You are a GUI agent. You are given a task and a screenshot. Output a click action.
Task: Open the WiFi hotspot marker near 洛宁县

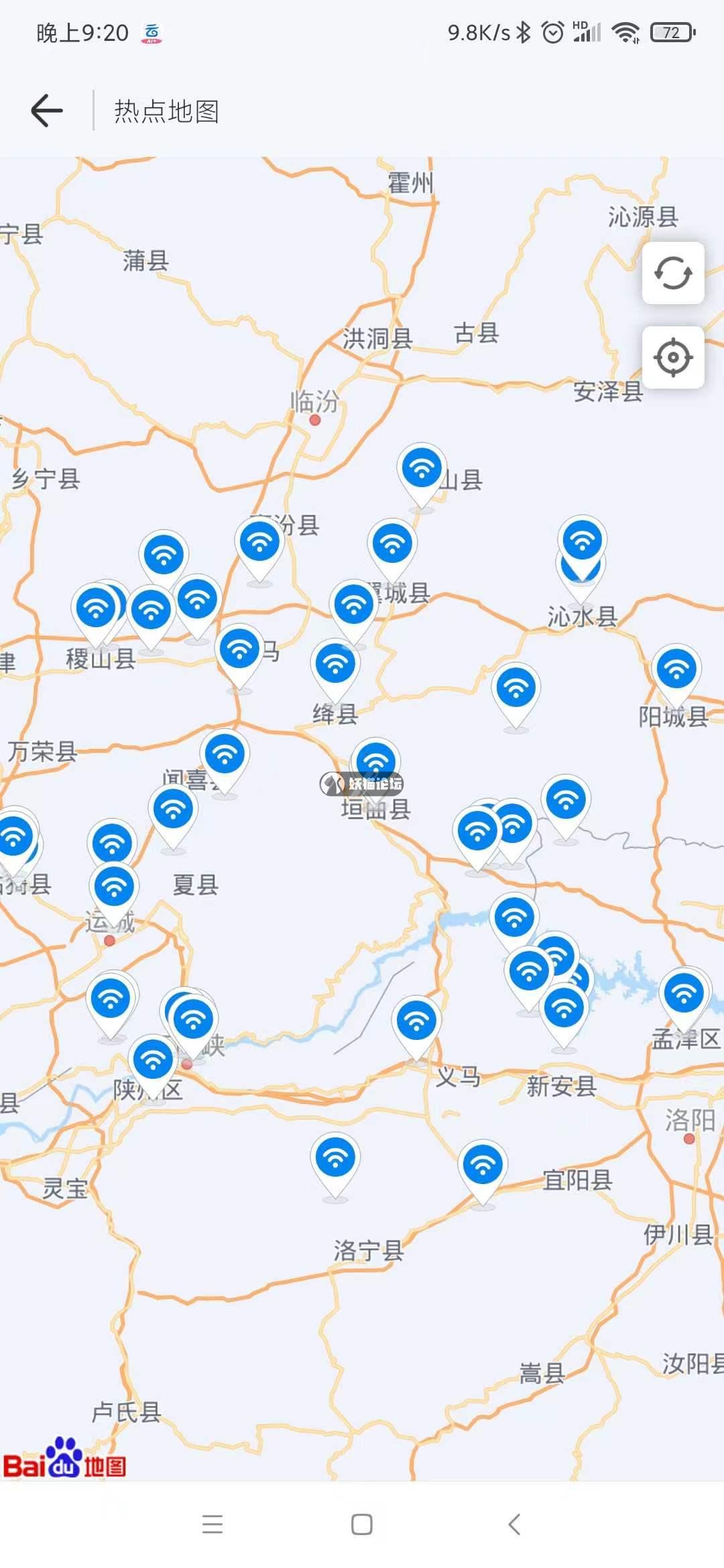click(335, 1157)
